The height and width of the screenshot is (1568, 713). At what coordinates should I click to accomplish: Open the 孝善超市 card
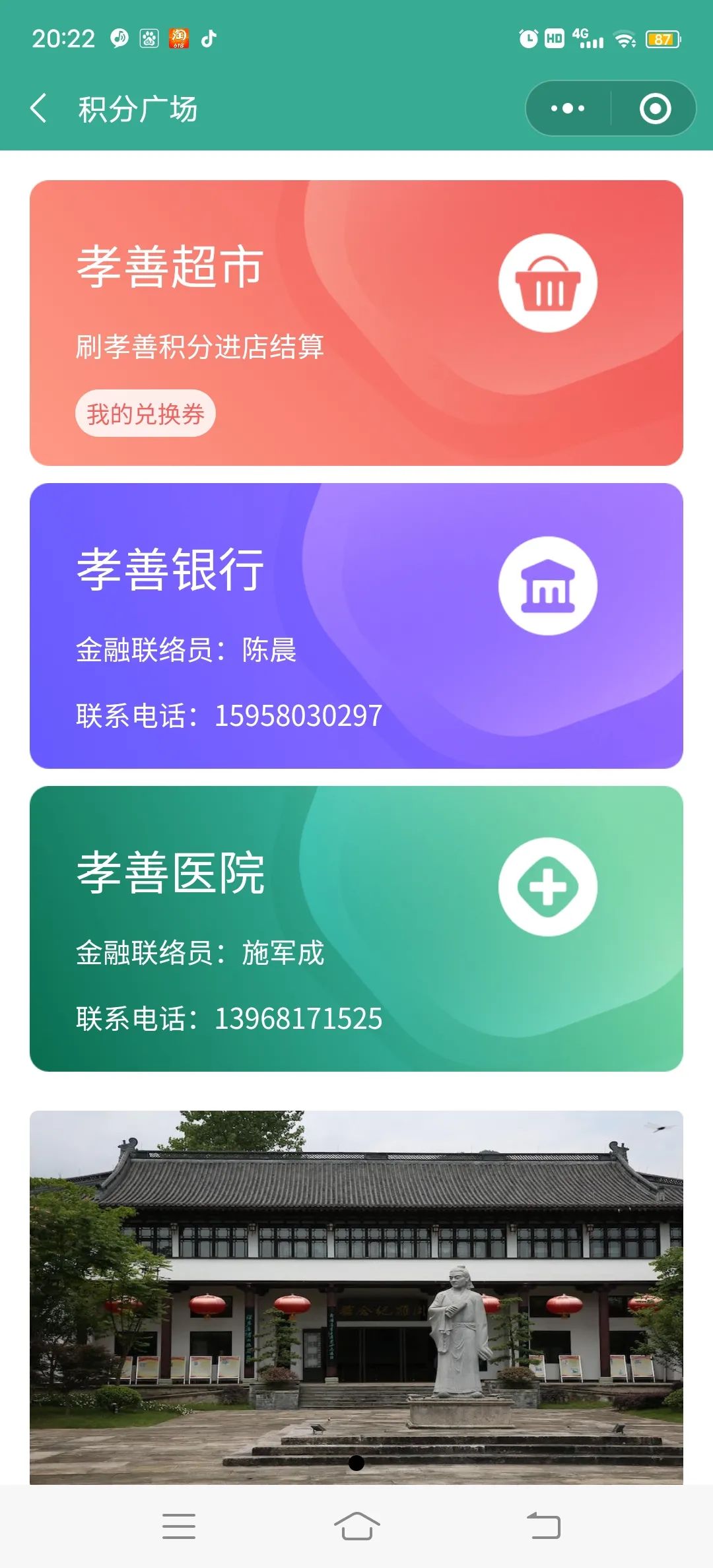coord(356,290)
